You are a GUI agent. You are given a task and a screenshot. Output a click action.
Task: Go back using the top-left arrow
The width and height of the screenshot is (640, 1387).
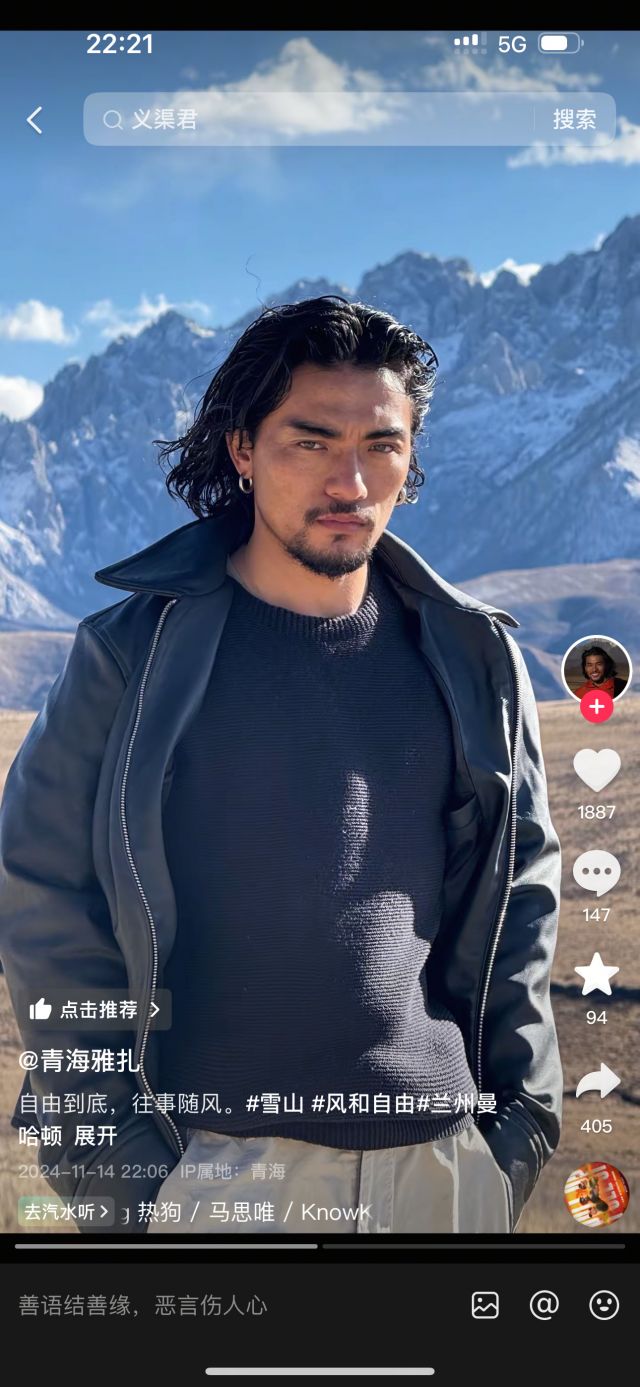coord(34,121)
